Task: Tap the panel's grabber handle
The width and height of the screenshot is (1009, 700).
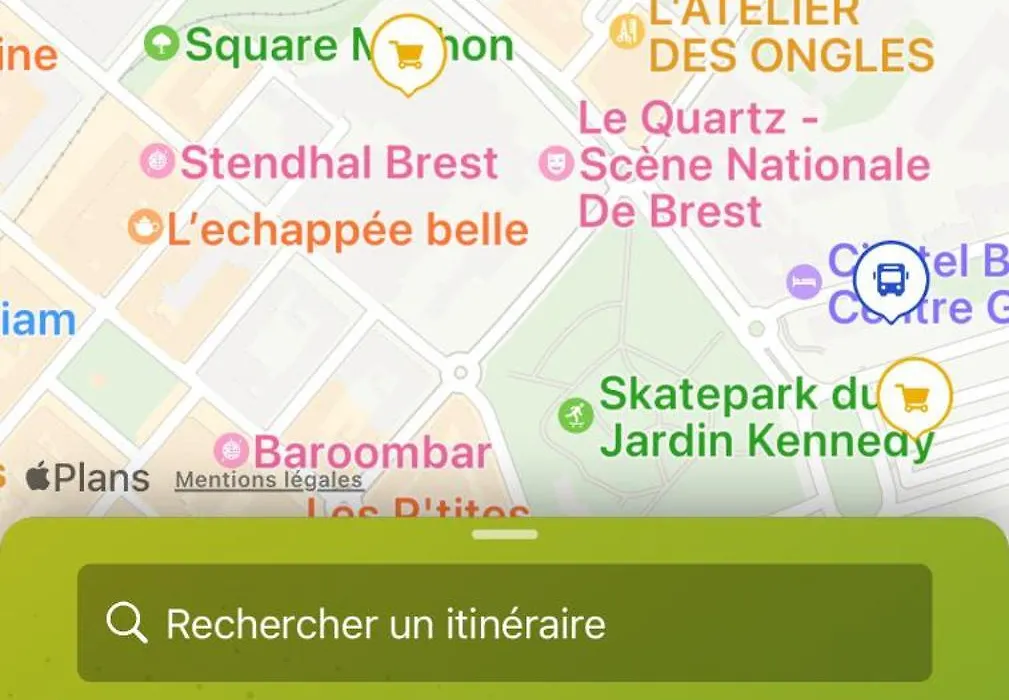Action: [x=505, y=534]
